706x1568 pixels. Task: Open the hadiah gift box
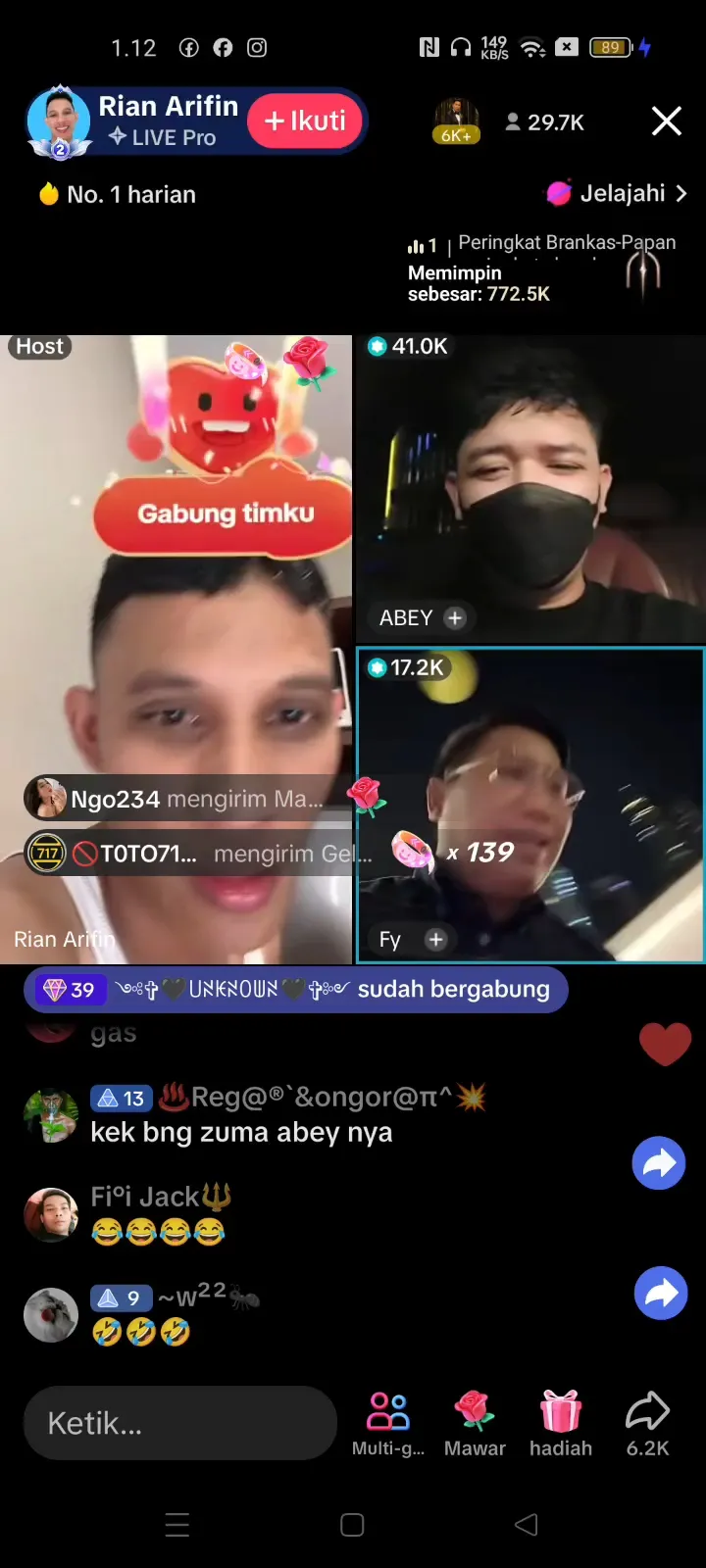pos(561,1423)
